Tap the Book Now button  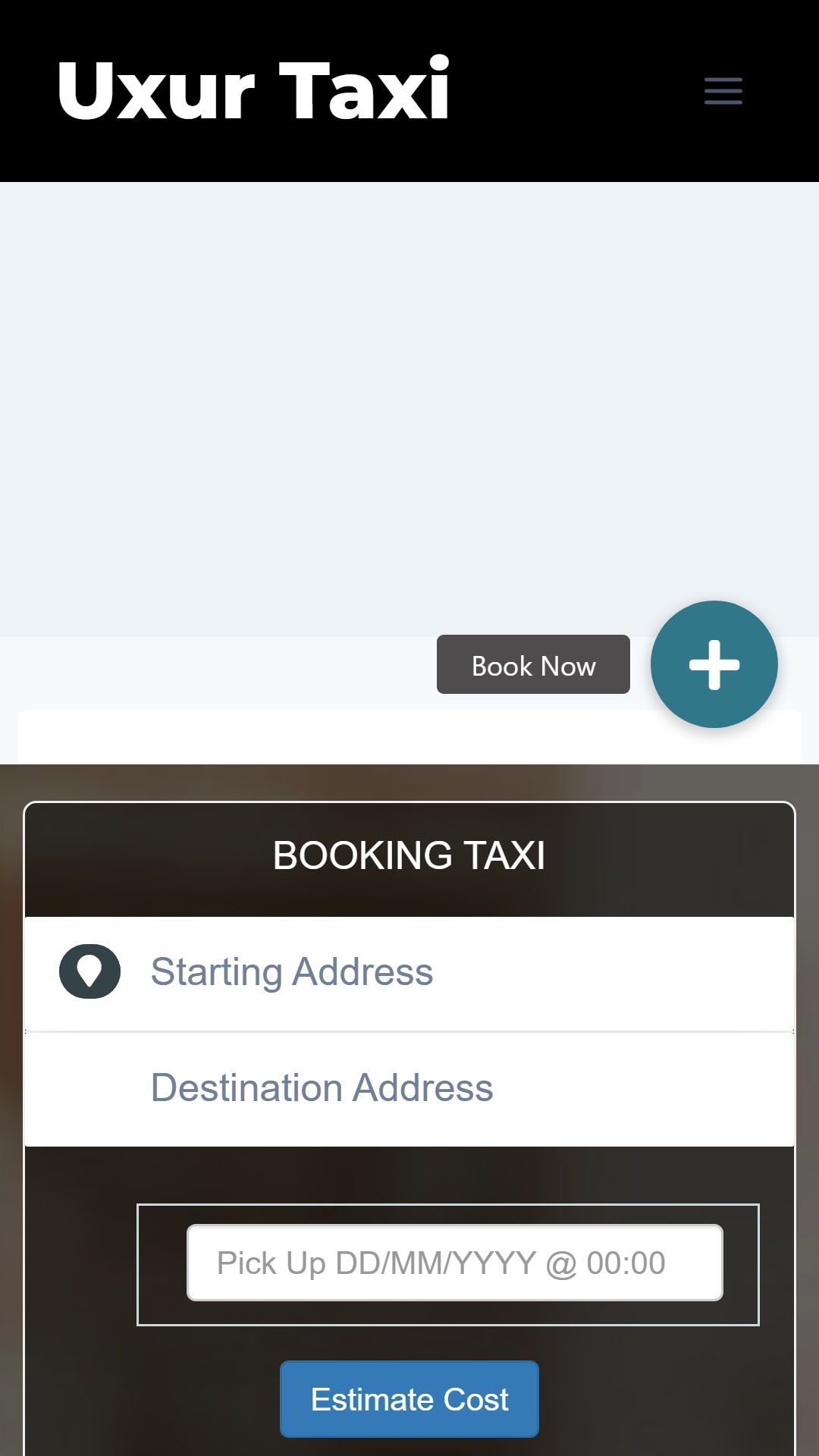tap(533, 664)
